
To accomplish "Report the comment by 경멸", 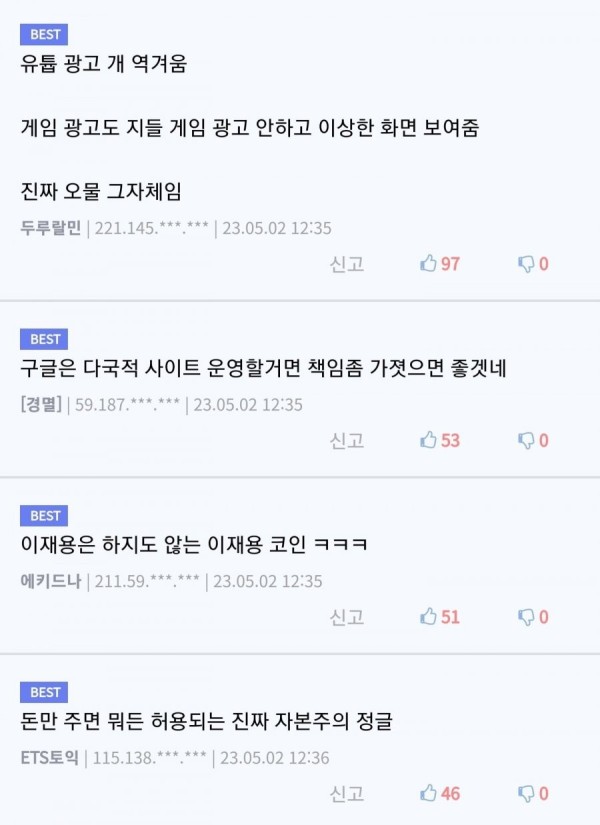I will 347,440.
